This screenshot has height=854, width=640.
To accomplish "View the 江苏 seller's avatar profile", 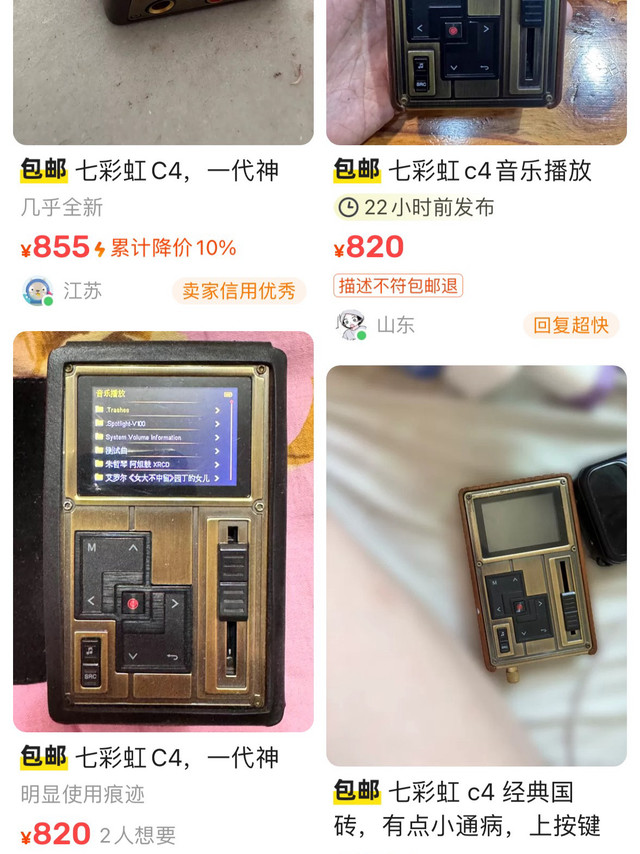I will pyautogui.click(x=38, y=292).
